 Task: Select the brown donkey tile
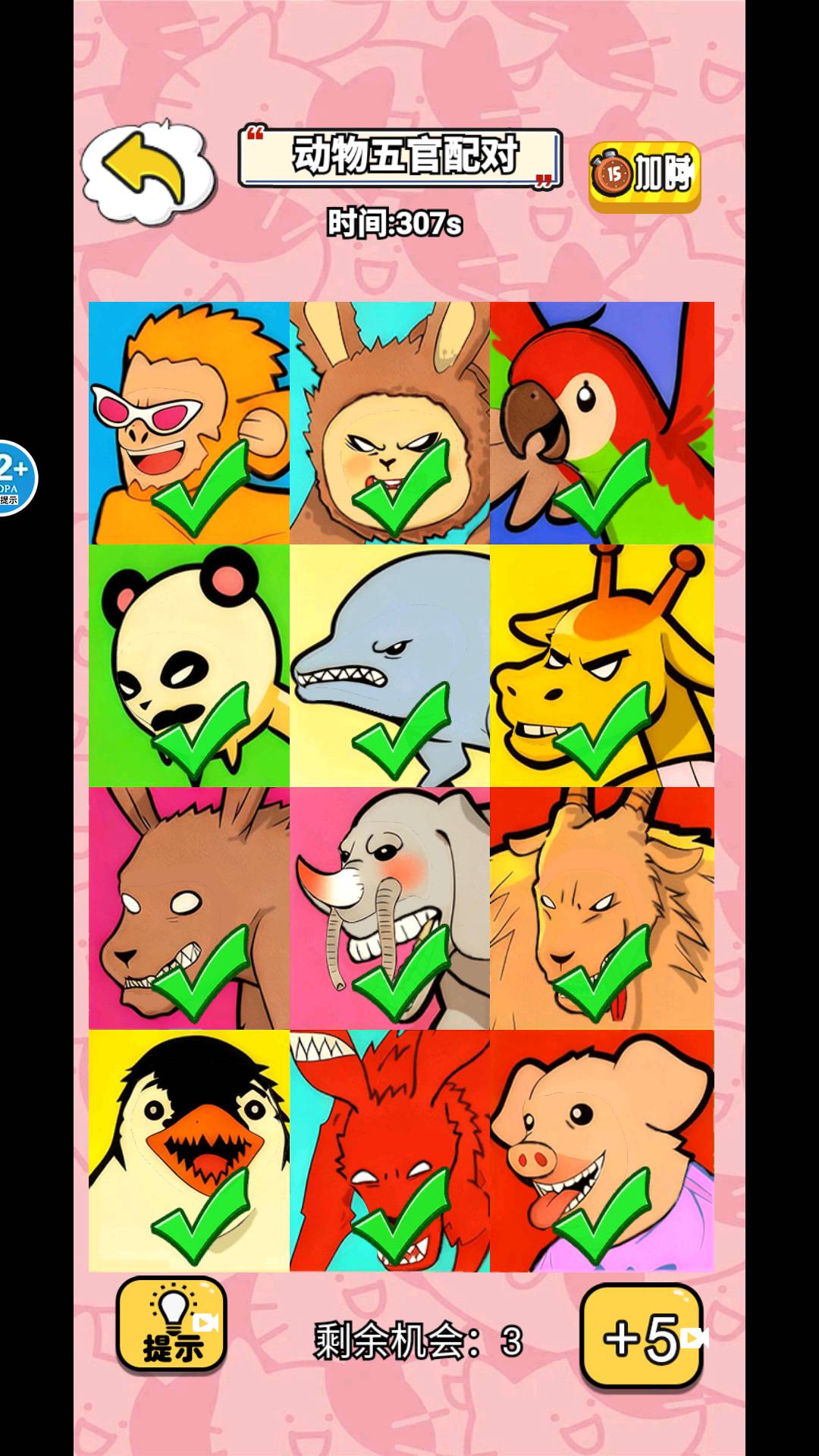pos(189,908)
